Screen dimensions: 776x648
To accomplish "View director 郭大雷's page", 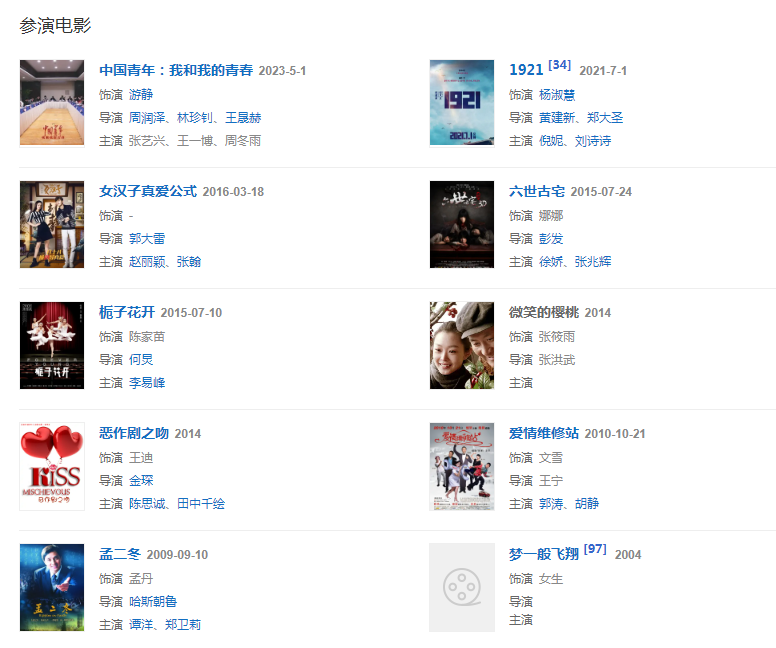I will [147, 238].
